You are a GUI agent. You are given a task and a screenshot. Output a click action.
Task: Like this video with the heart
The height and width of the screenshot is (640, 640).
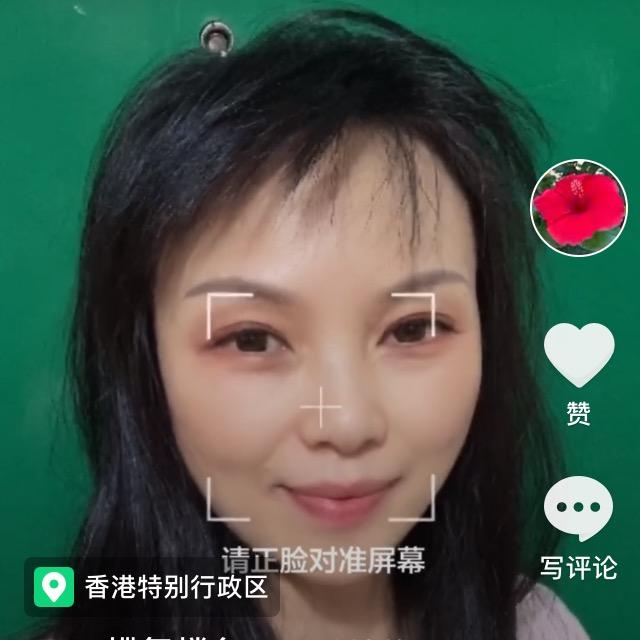pyautogui.click(x=579, y=355)
